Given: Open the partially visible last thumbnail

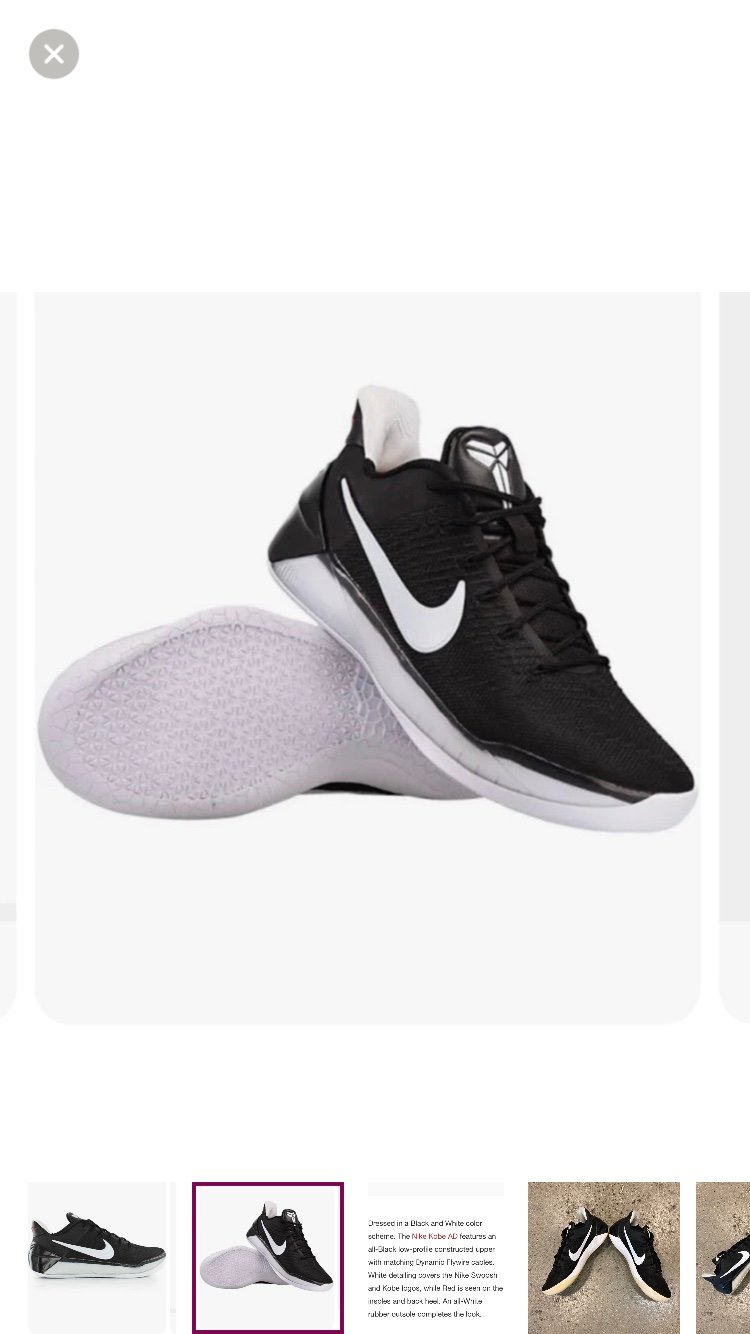Looking at the screenshot, I should click(x=723, y=1257).
